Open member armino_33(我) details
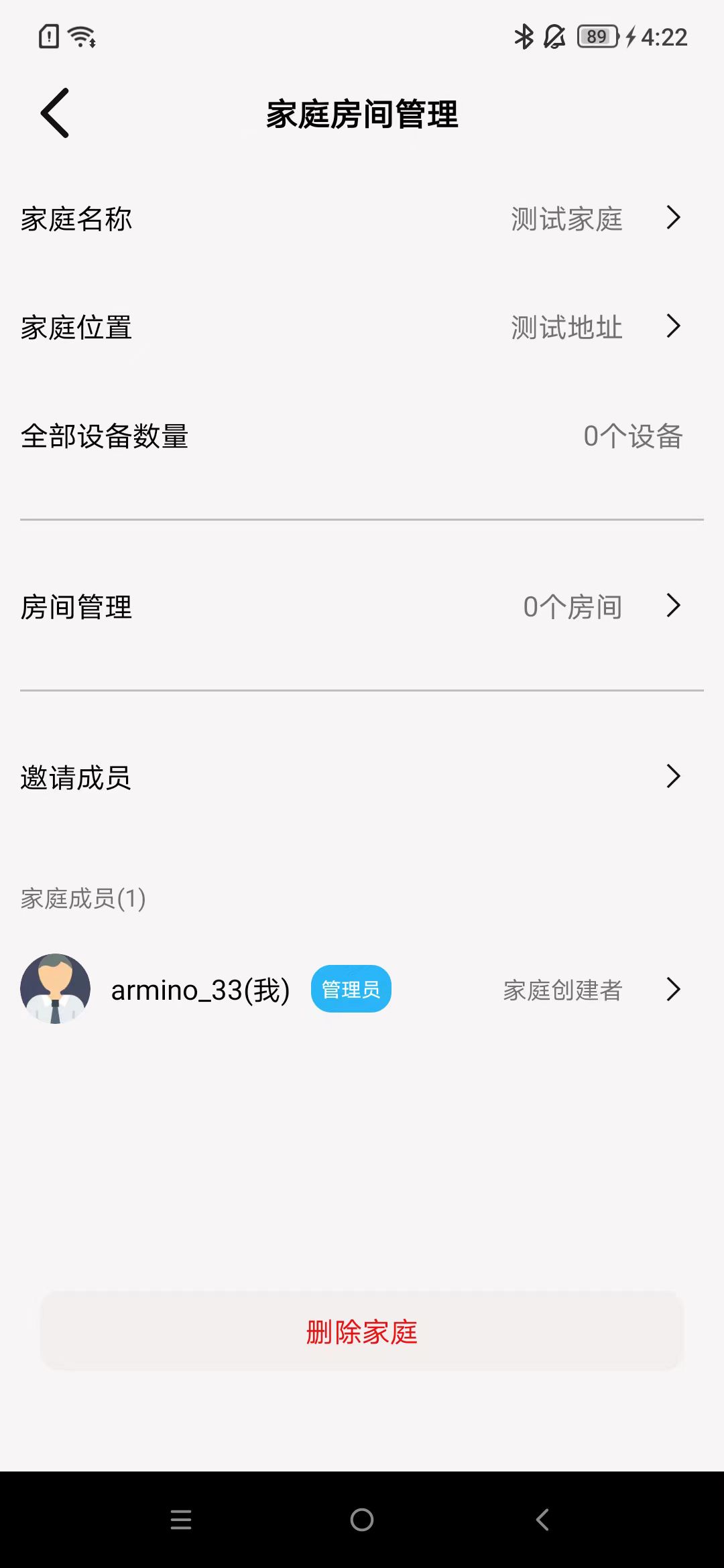This screenshot has height=1568, width=724. (x=362, y=989)
